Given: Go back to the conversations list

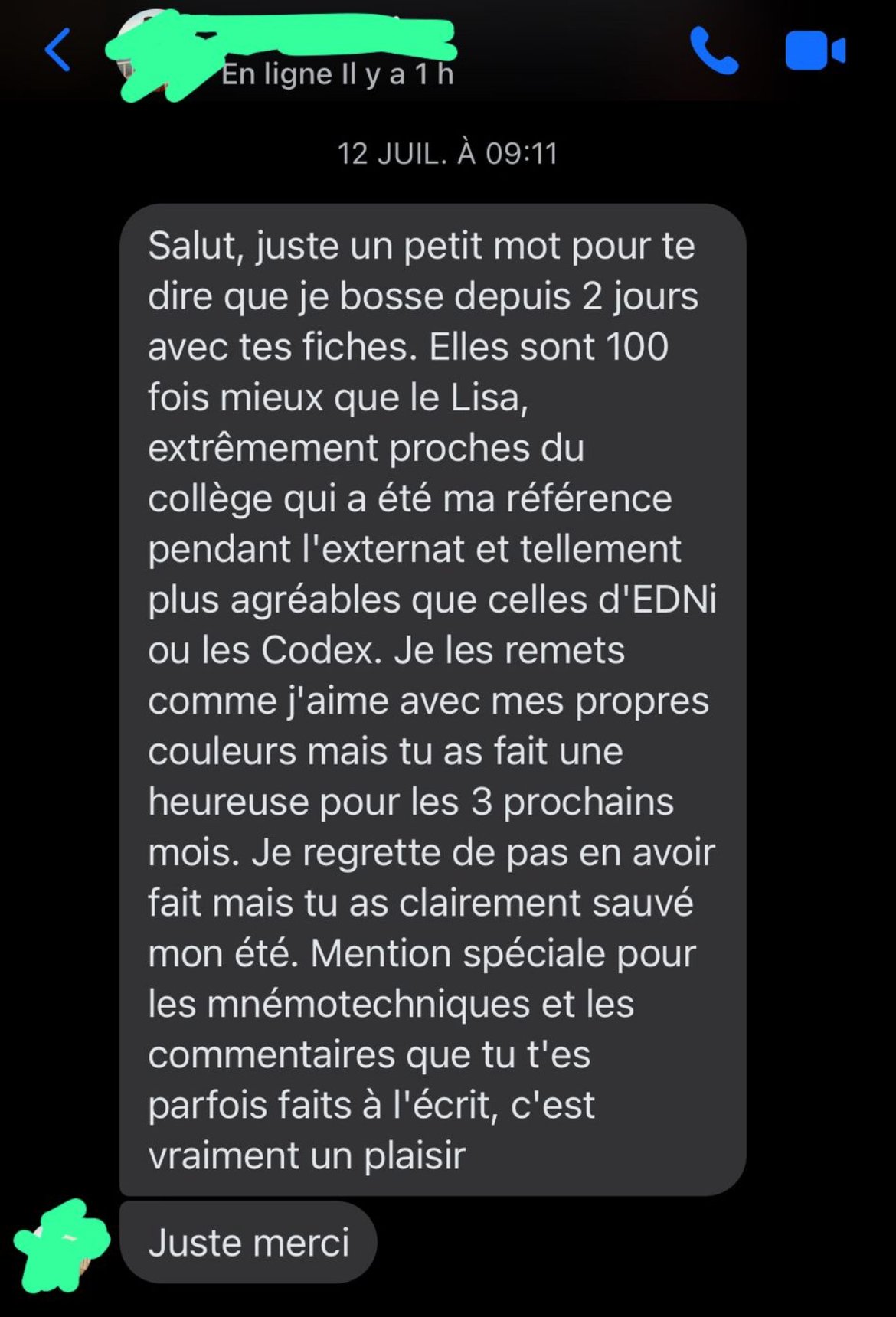Looking at the screenshot, I should 57,51.
